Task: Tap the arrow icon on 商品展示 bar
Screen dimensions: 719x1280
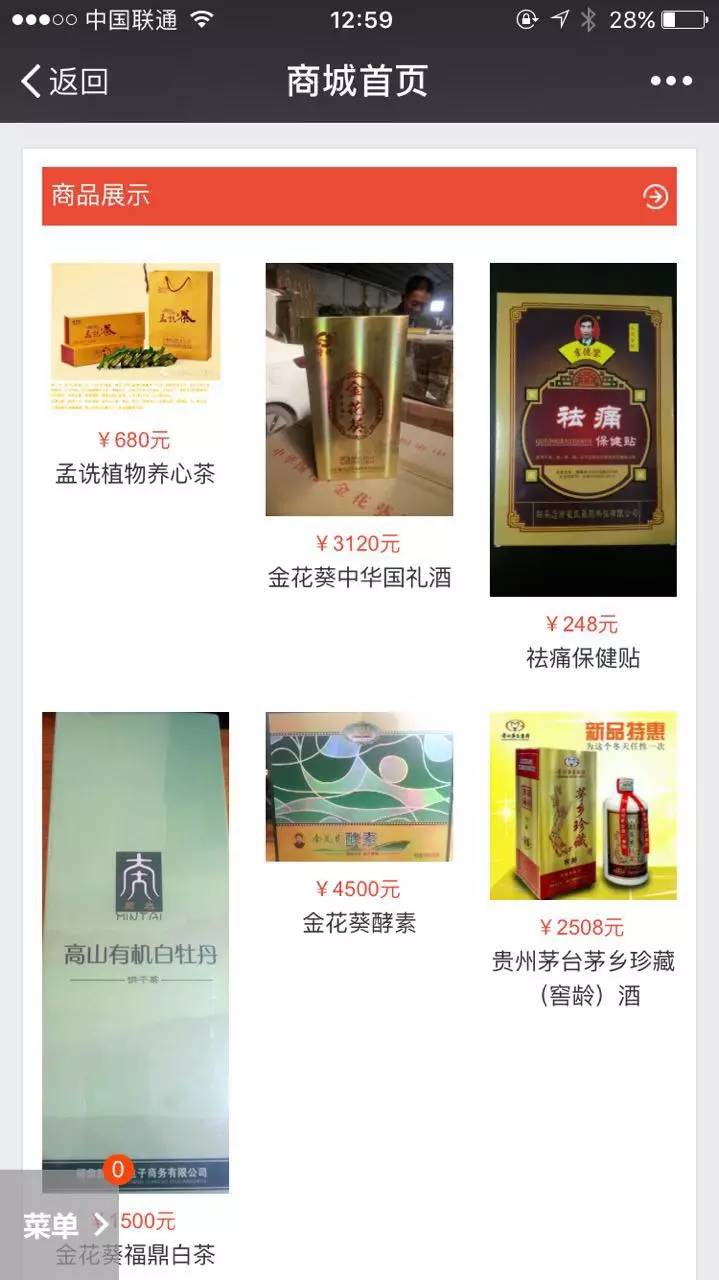Action: pyautogui.click(x=655, y=196)
